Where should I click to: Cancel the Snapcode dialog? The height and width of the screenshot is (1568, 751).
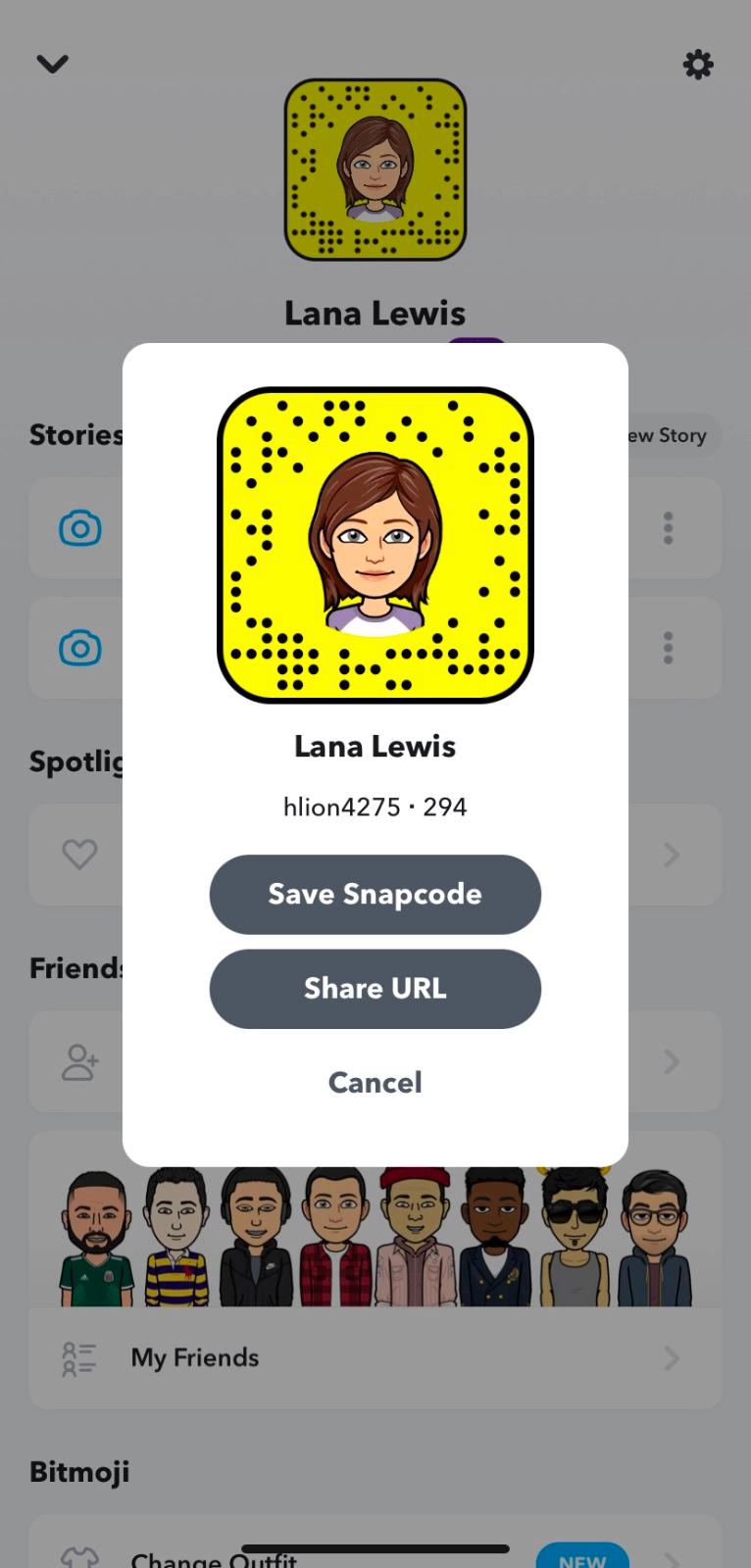click(375, 1082)
